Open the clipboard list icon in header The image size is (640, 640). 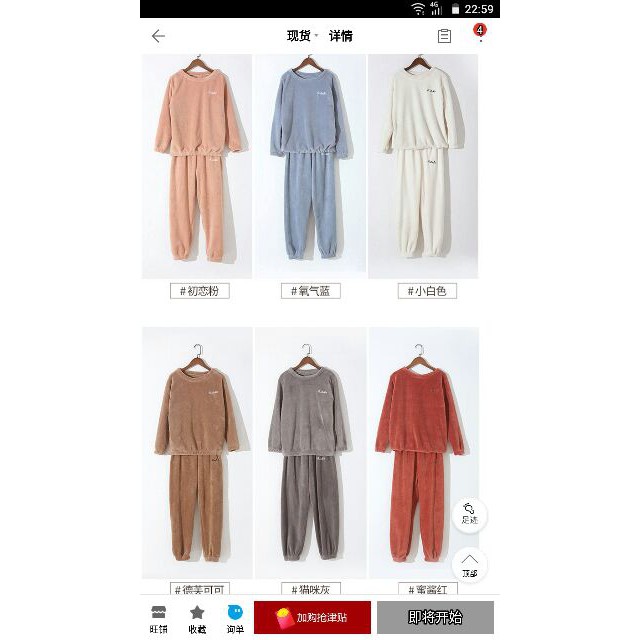tap(444, 36)
